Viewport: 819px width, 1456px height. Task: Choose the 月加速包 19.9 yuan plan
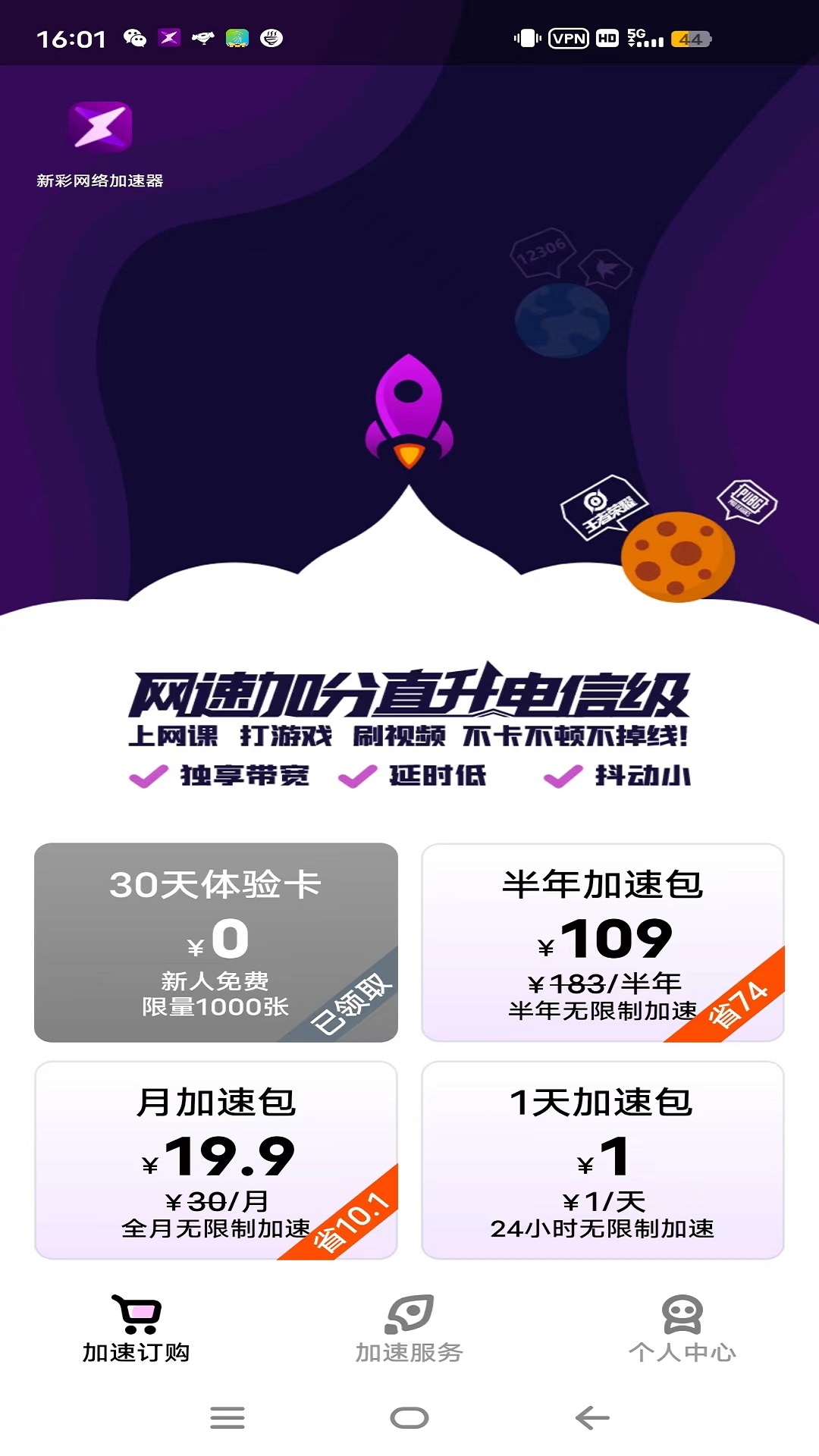pos(216,1160)
